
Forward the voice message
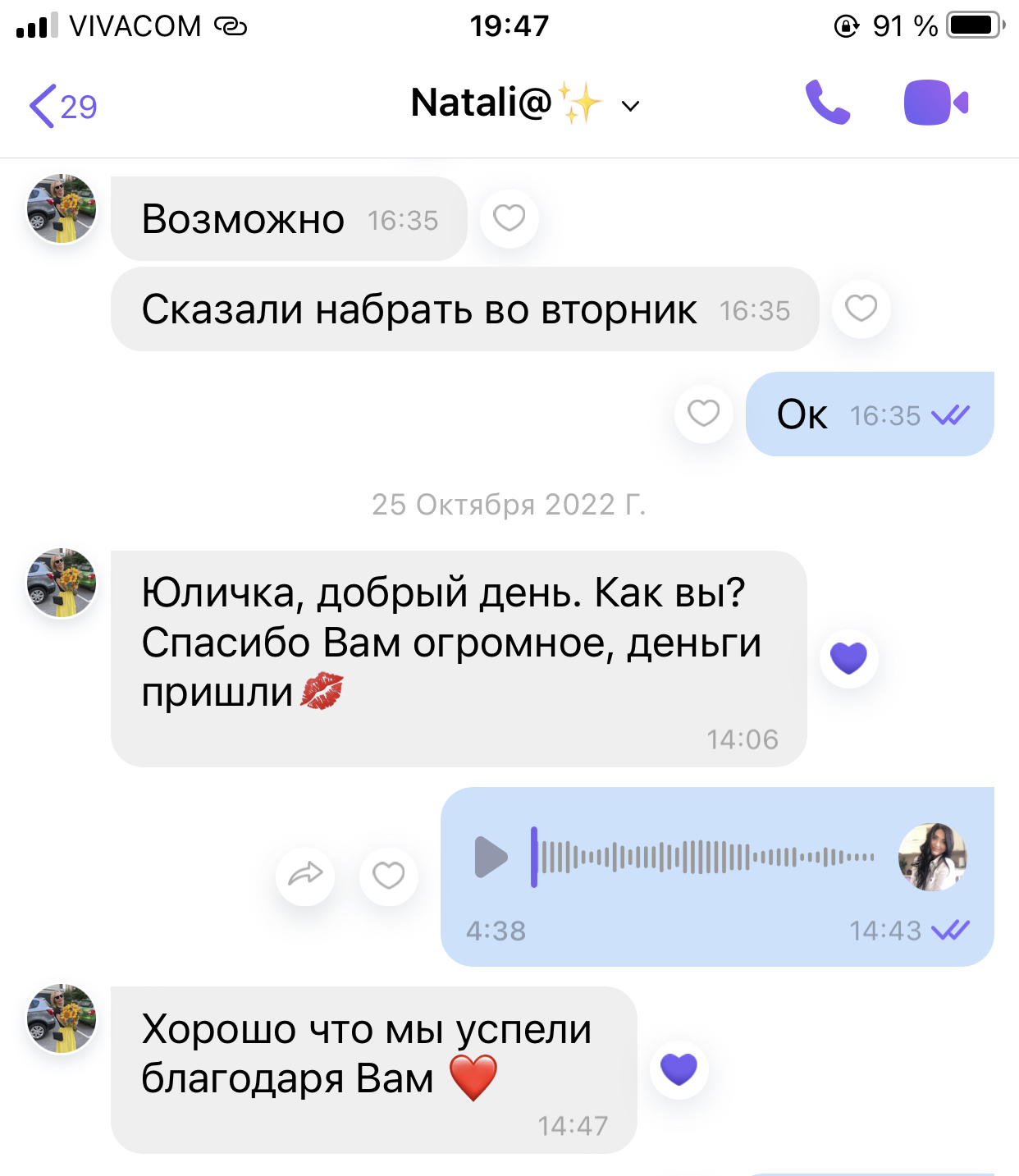[x=305, y=876]
